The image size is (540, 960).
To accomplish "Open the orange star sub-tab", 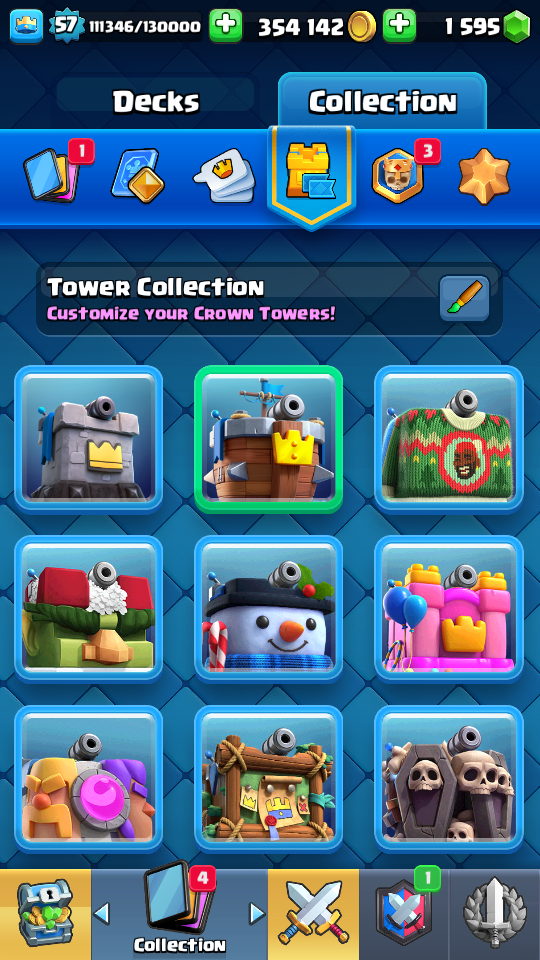I will [x=484, y=176].
